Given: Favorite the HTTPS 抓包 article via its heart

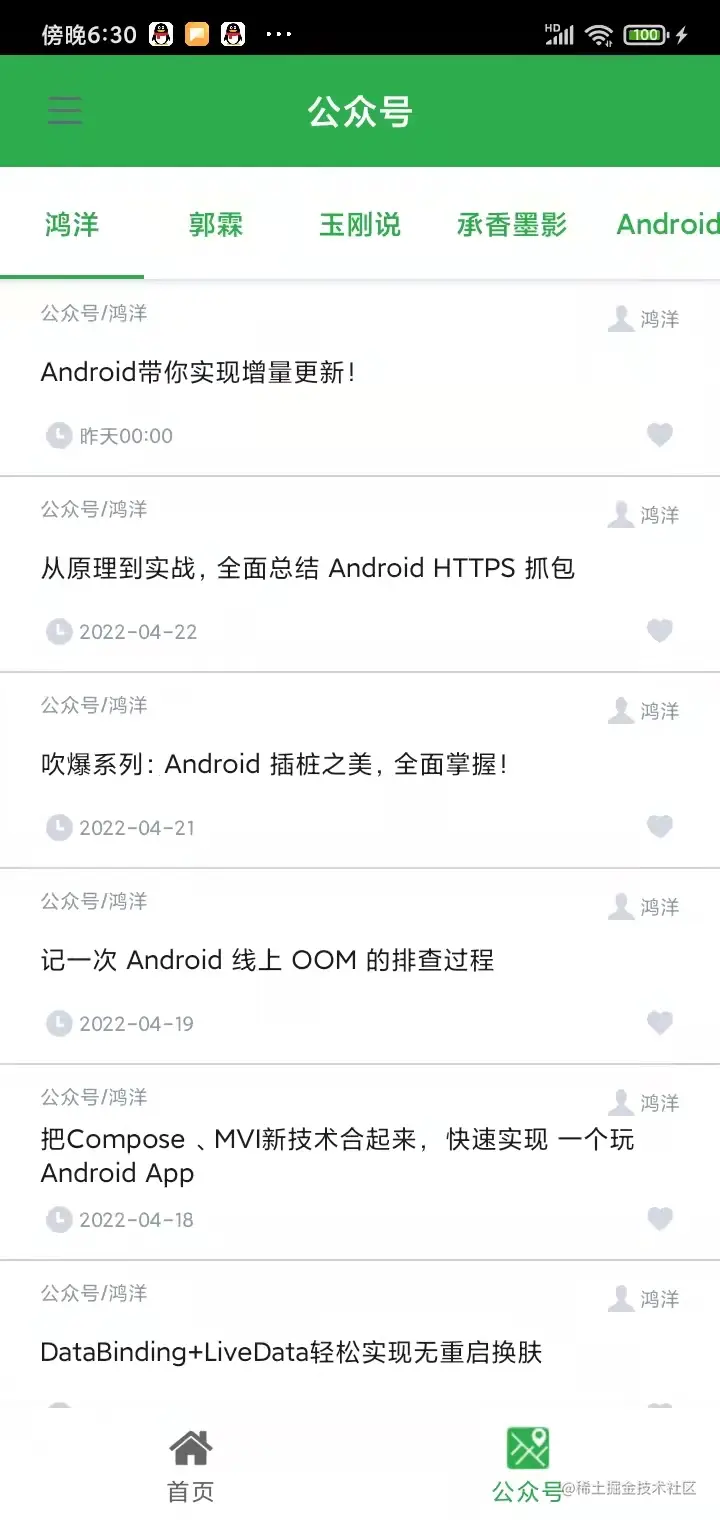Looking at the screenshot, I should coord(659,631).
